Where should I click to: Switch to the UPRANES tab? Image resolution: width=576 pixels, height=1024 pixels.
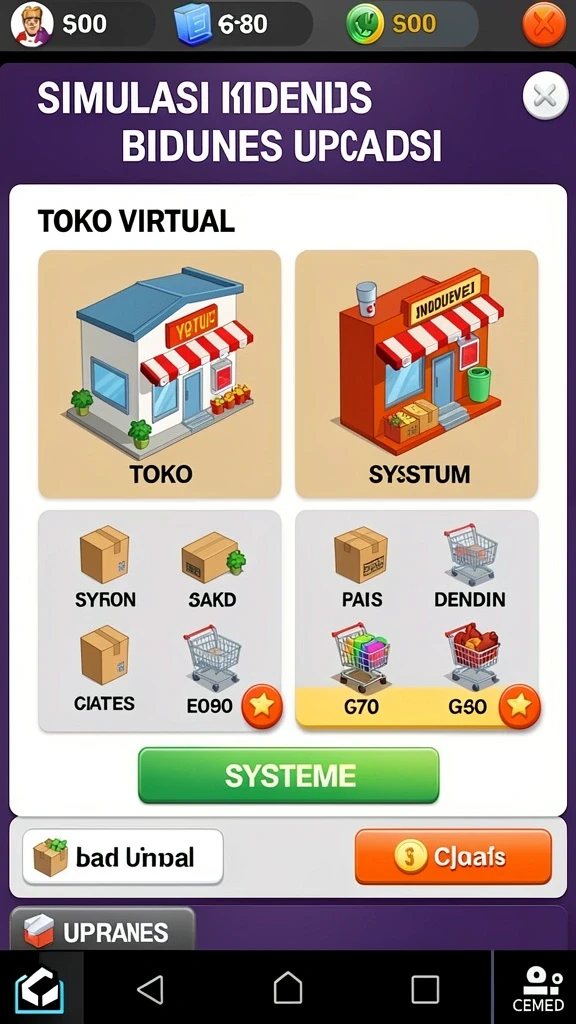103,930
